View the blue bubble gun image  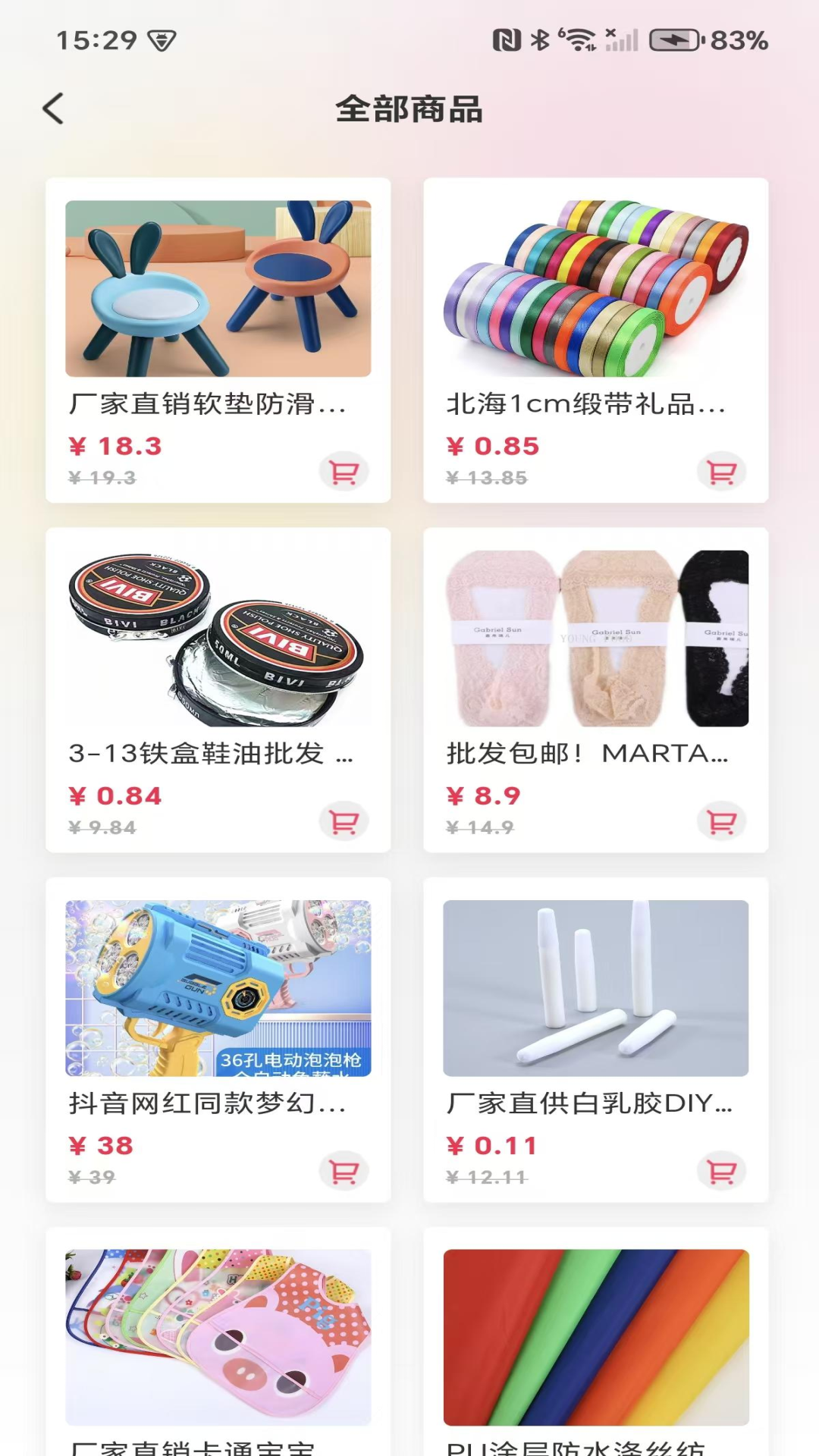pos(218,987)
